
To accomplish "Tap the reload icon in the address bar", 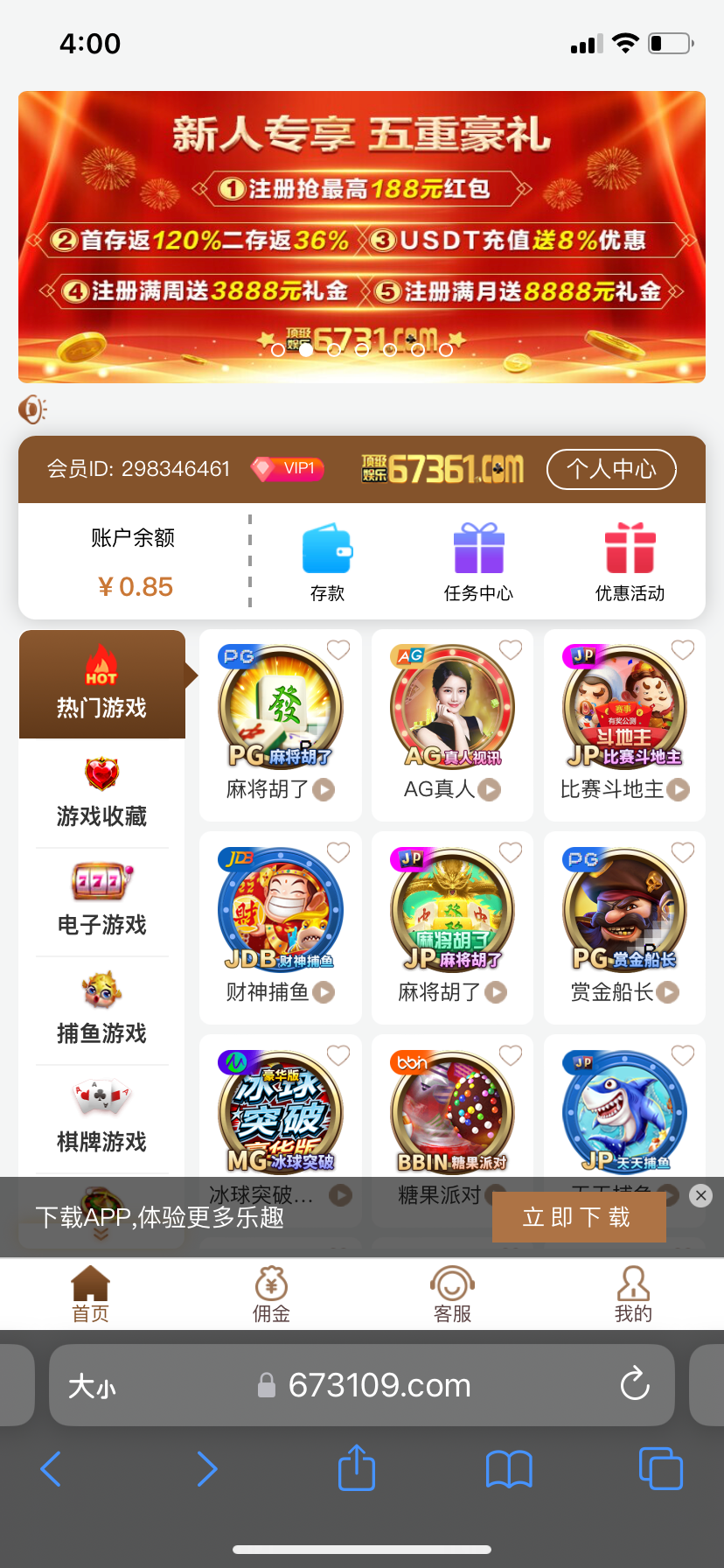I will point(635,1385).
